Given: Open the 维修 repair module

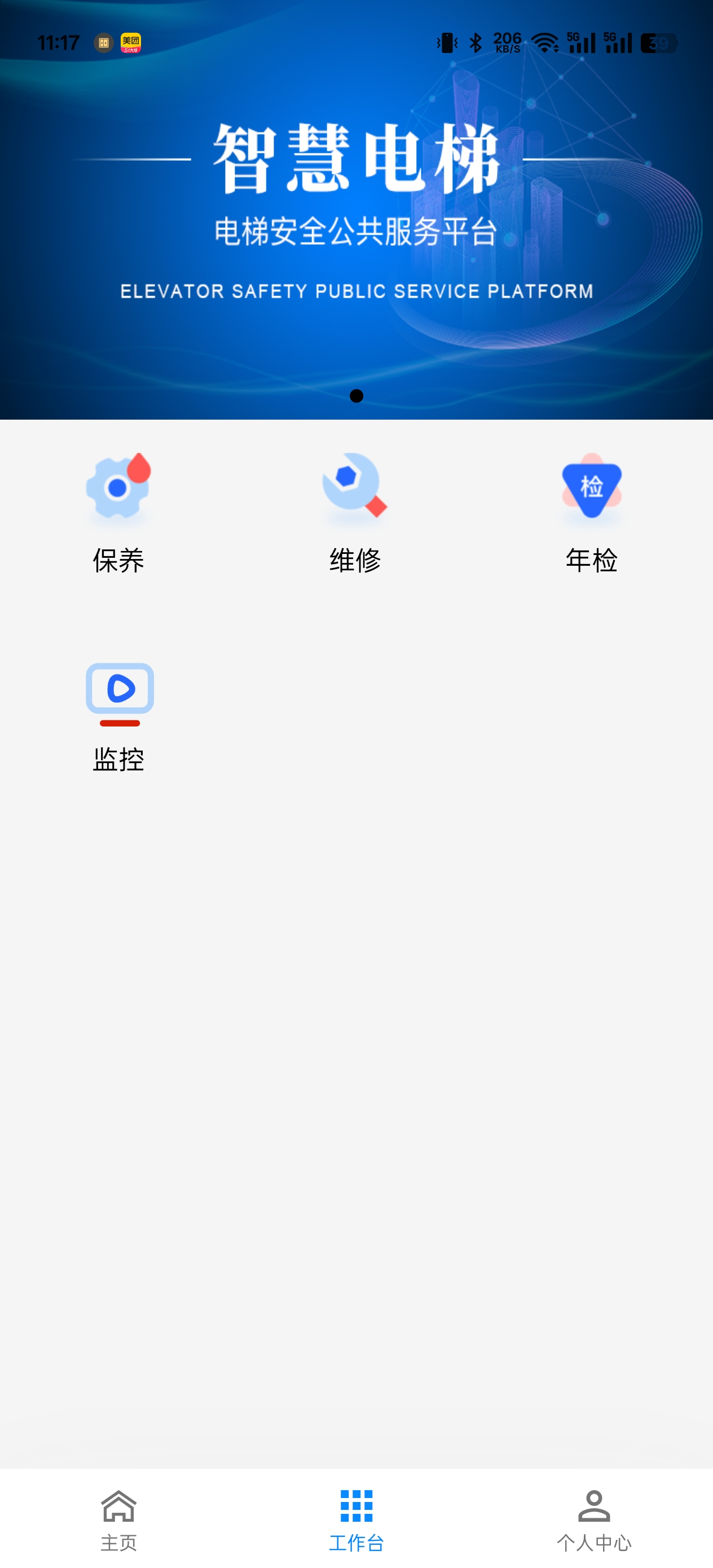Looking at the screenshot, I should click(x=355, y=513).
